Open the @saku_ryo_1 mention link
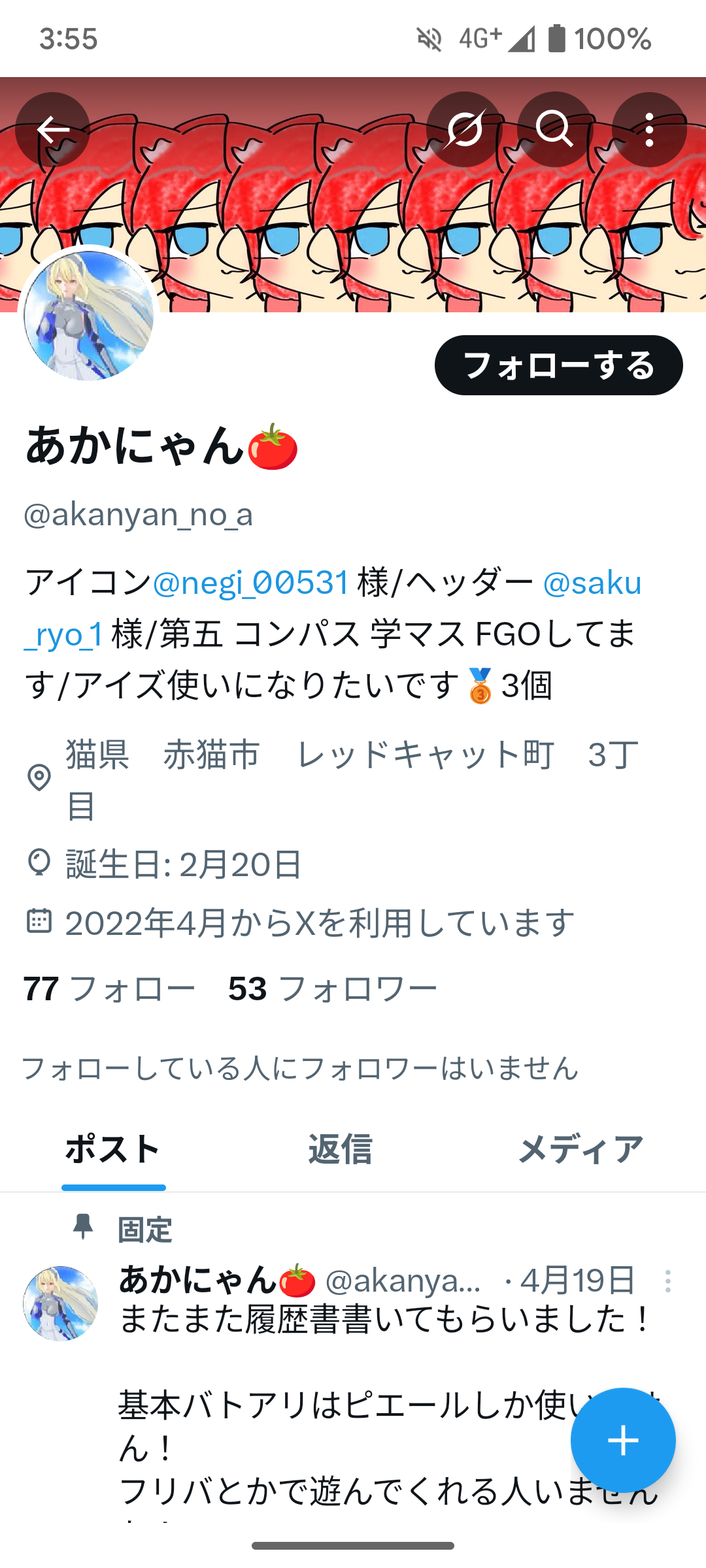706x1568 pixels. (x=592, y=582)
